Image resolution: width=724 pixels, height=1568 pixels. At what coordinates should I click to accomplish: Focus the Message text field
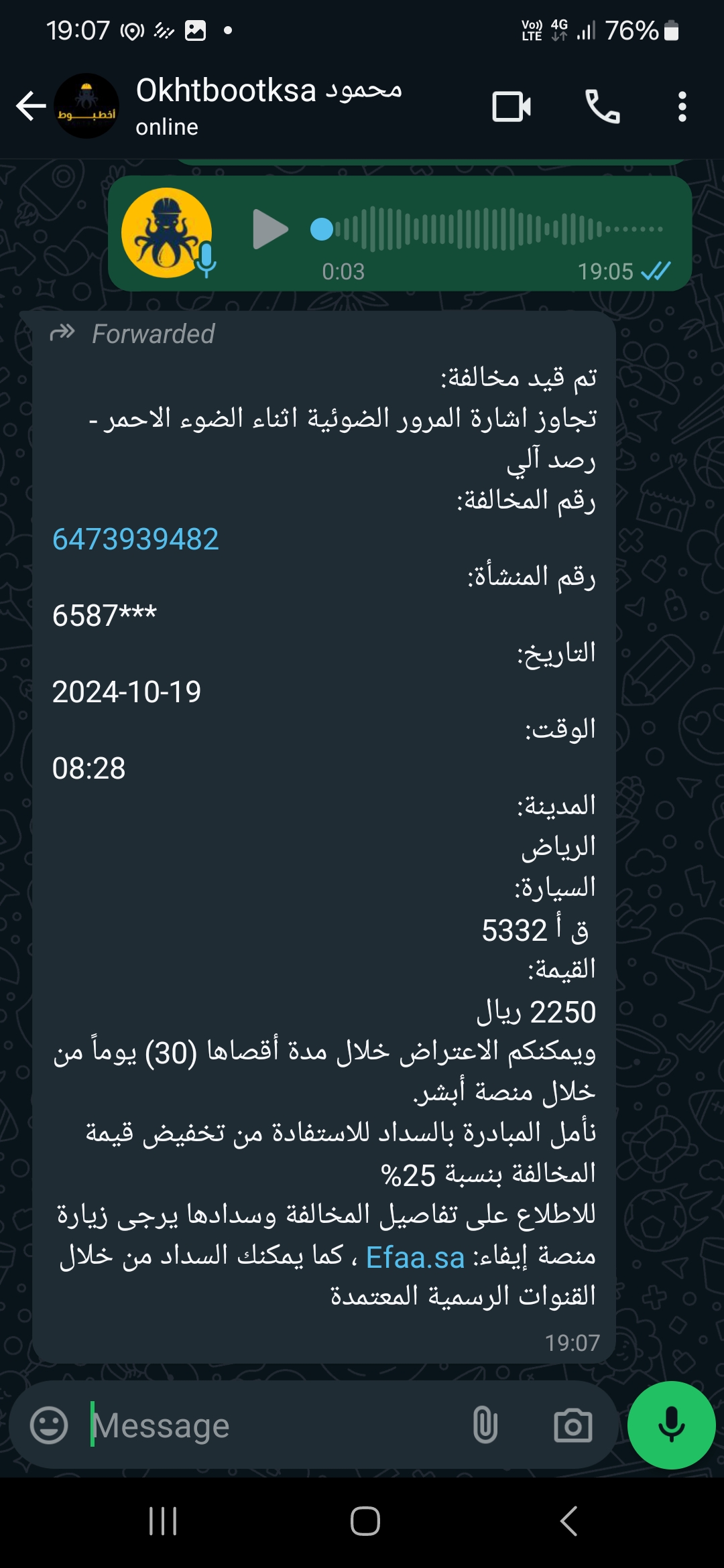tap(275, 1425)
